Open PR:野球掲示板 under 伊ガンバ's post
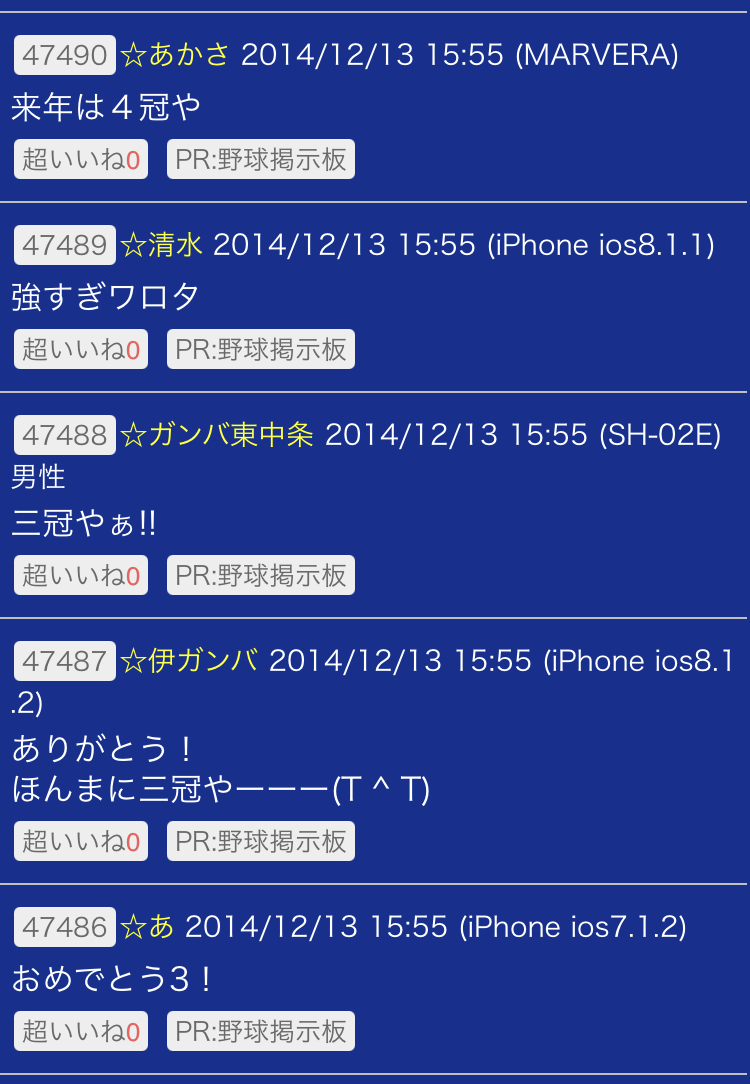The image size is (750, 1084). pos(261,841)
